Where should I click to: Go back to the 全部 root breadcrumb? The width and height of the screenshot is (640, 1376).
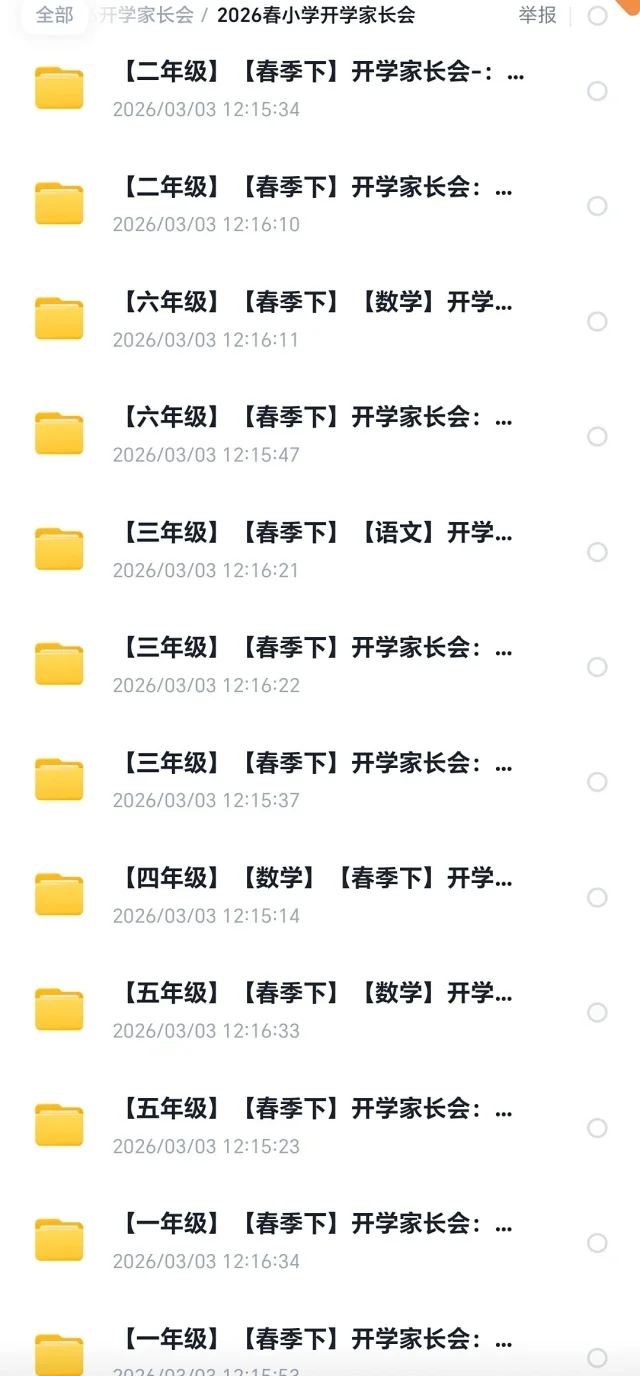point(54,16)
